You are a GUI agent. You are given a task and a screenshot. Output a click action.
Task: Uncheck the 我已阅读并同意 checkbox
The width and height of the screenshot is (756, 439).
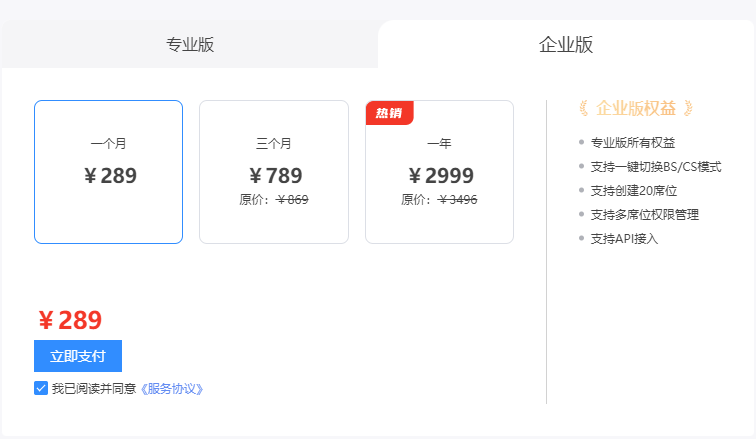[x=41, y=388]
